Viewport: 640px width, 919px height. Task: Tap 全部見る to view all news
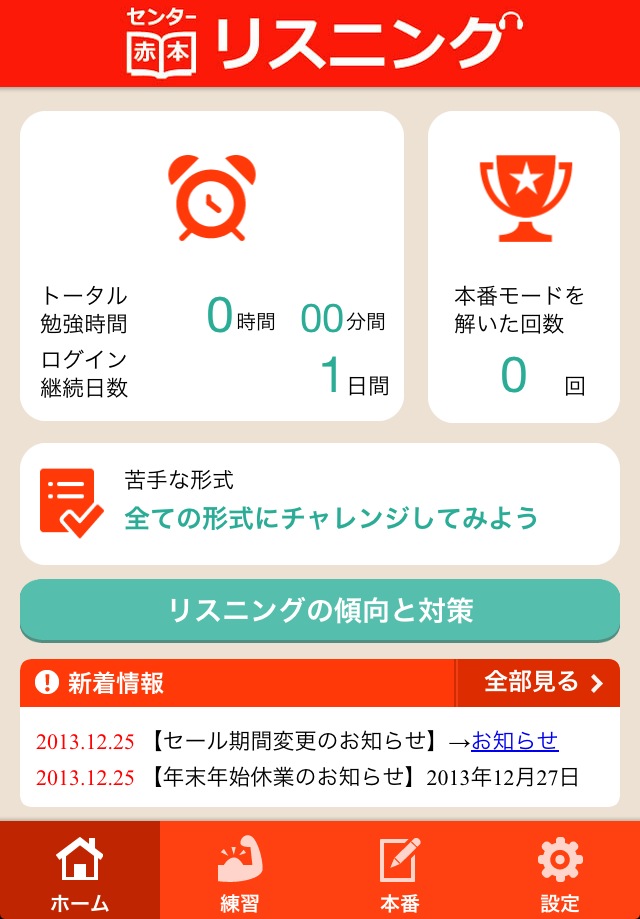point(538,683)
